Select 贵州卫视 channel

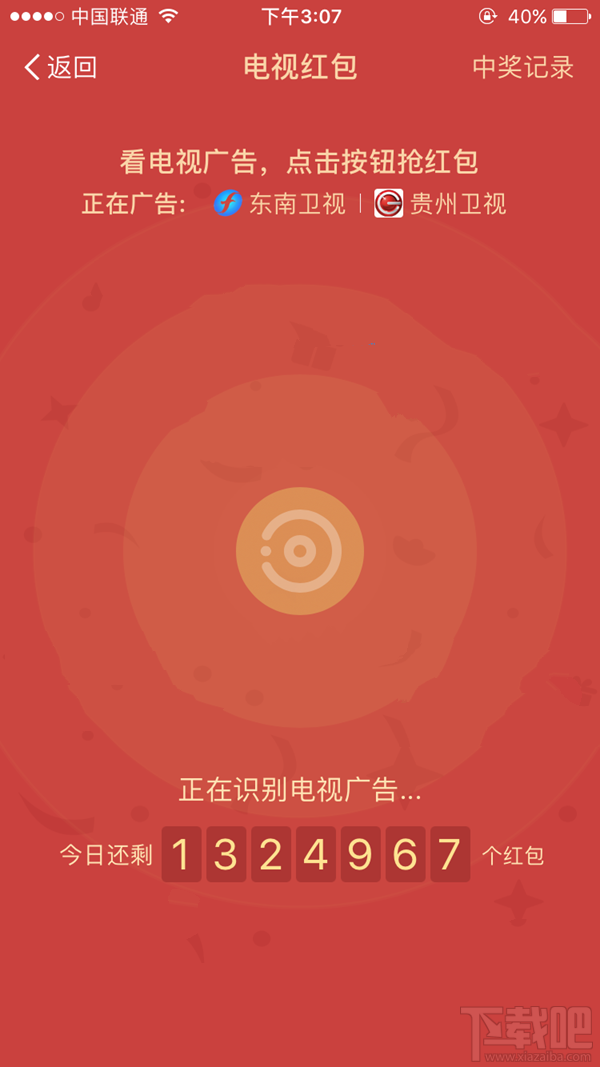point(441,204)
